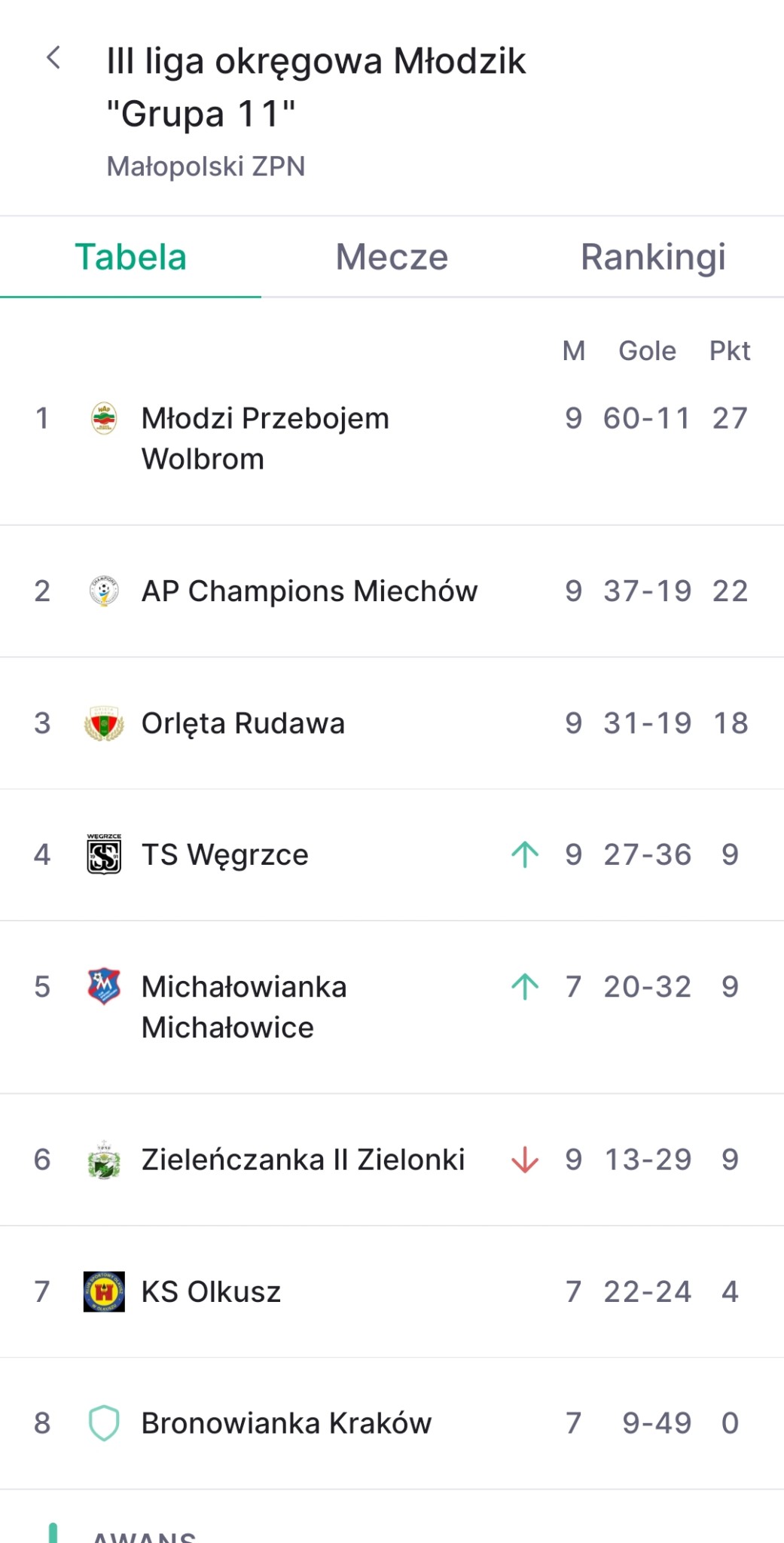Go back using the header arrow
The height and width of the screenshot is (1543, 784).
point(53,57)
